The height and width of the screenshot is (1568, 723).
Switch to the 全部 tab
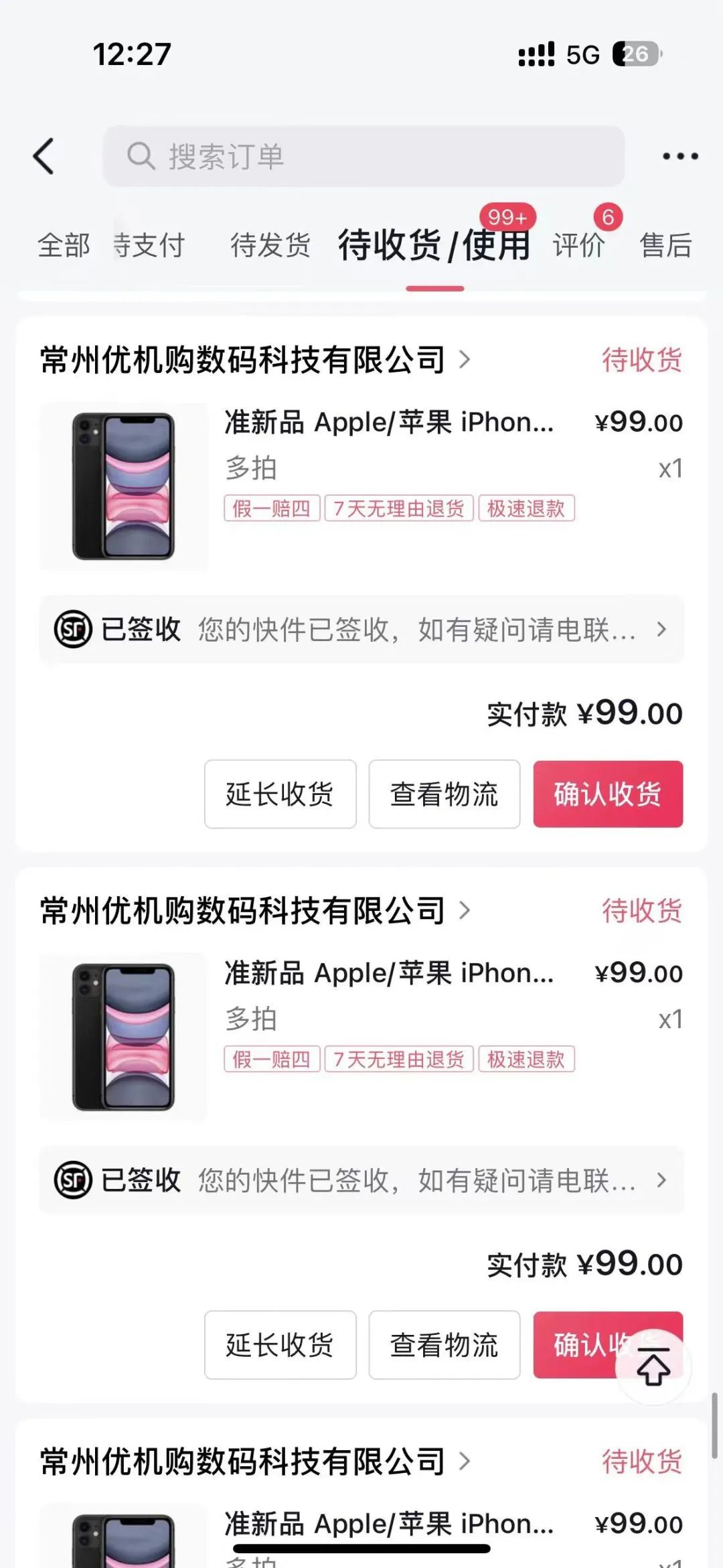pos(64,245)
